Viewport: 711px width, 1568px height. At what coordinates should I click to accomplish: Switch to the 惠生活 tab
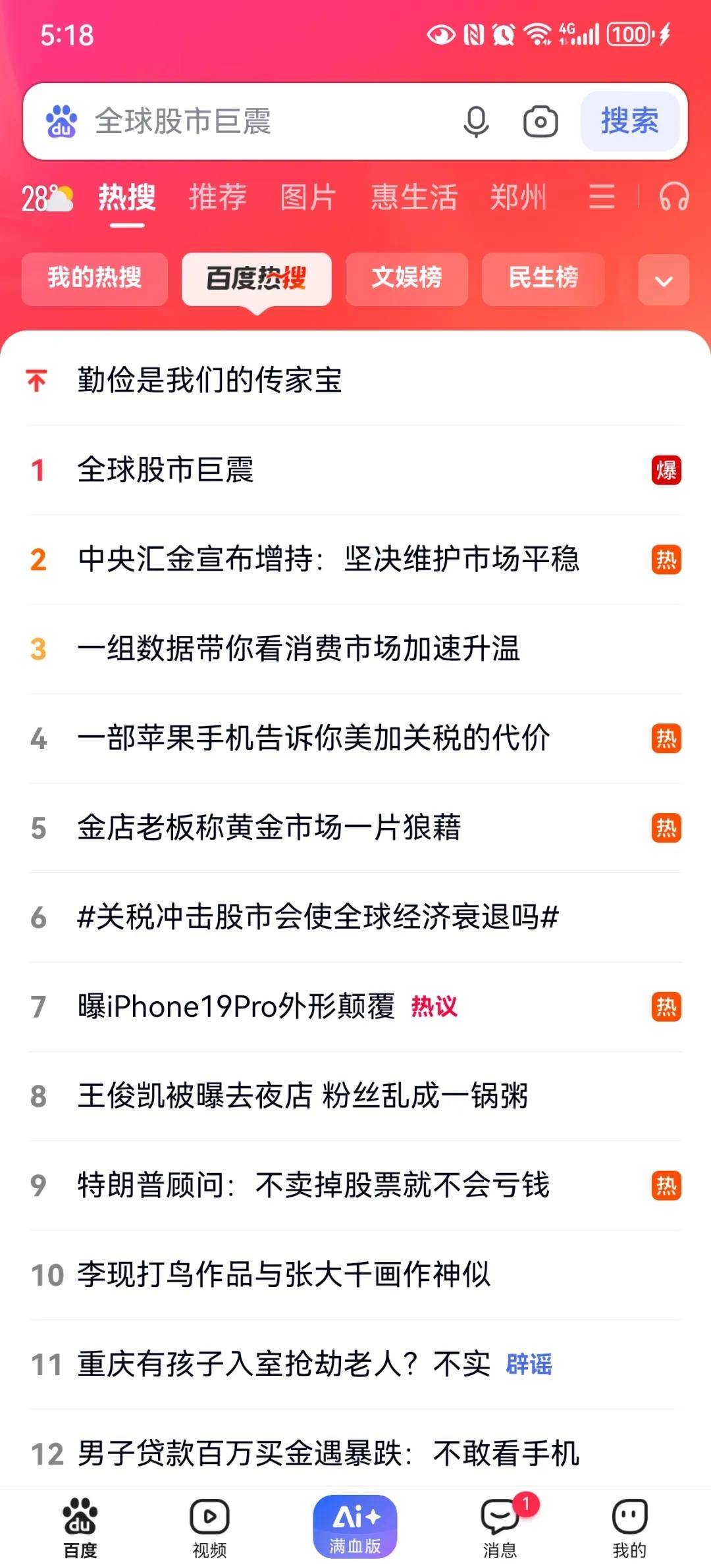coord(413,197)
